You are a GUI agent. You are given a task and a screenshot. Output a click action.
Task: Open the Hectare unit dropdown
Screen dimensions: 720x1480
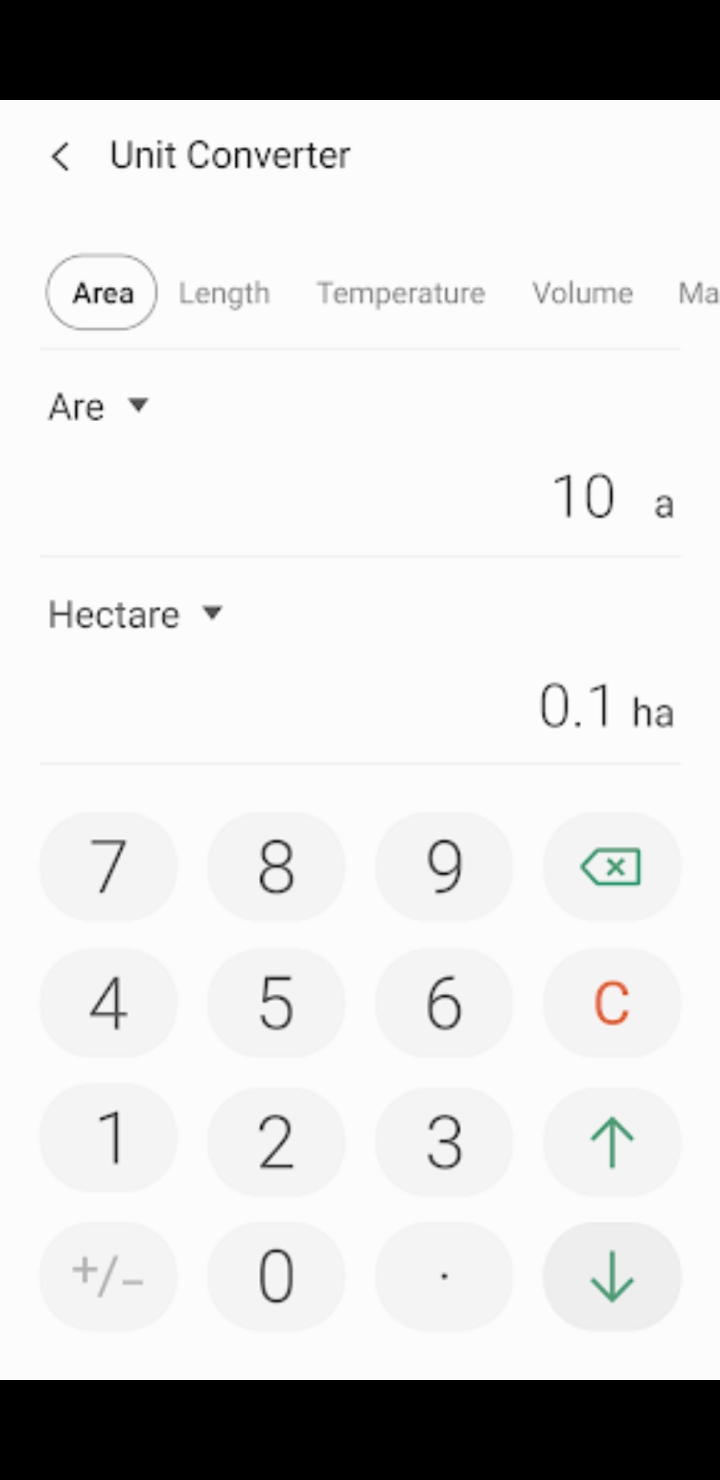[134, 614]
